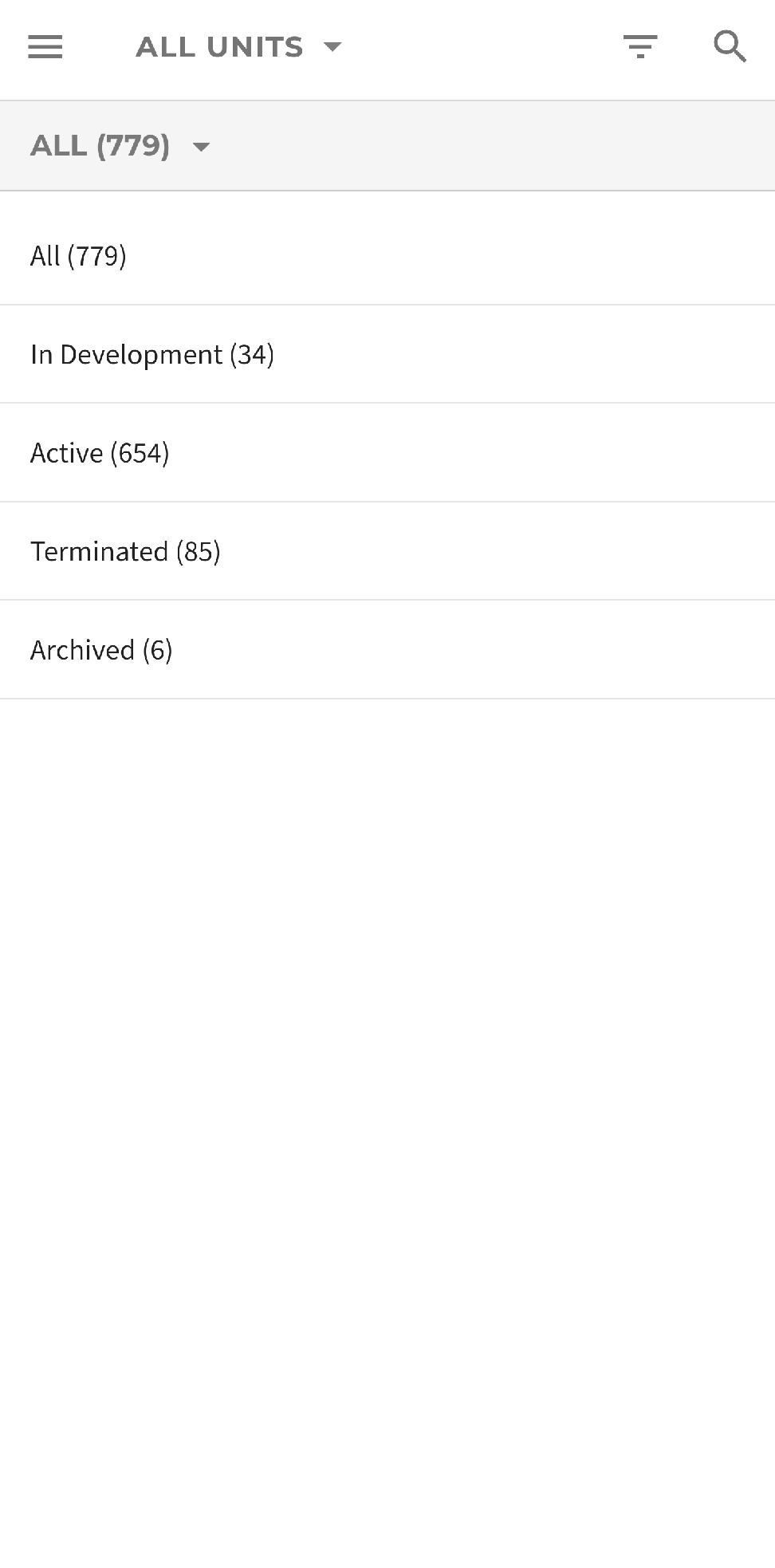Show Terminated (85) units
Screen dimensions: 775x1568
(387, 551)
